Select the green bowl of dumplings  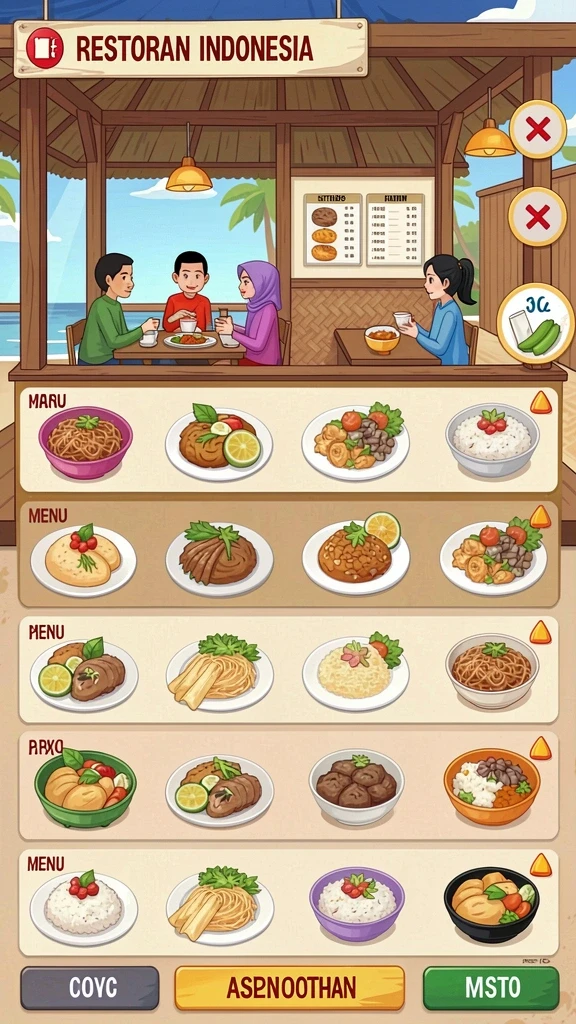85,788
